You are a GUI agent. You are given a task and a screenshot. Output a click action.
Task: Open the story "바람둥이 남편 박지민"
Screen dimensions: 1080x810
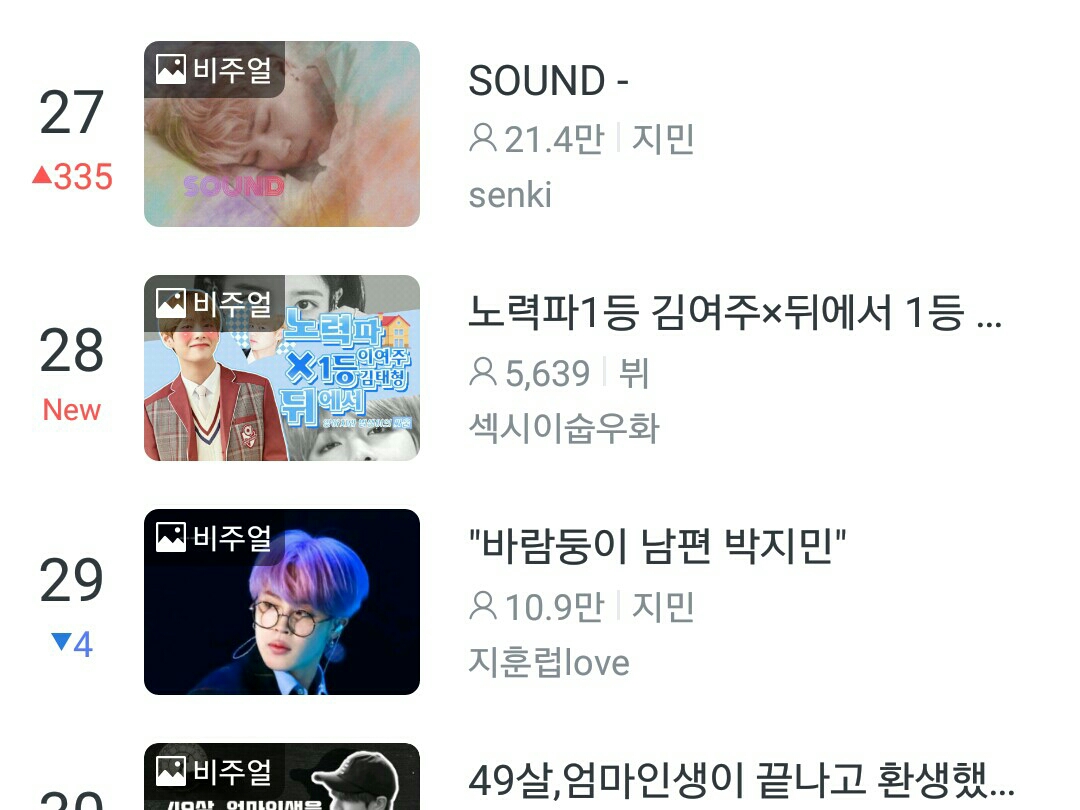[x=657, y=548]
